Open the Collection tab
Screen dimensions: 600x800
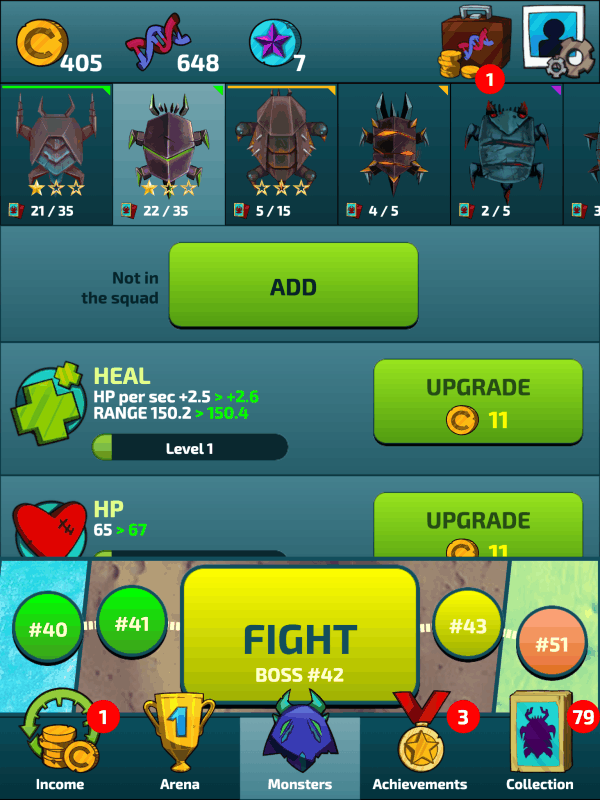(540, 754)
